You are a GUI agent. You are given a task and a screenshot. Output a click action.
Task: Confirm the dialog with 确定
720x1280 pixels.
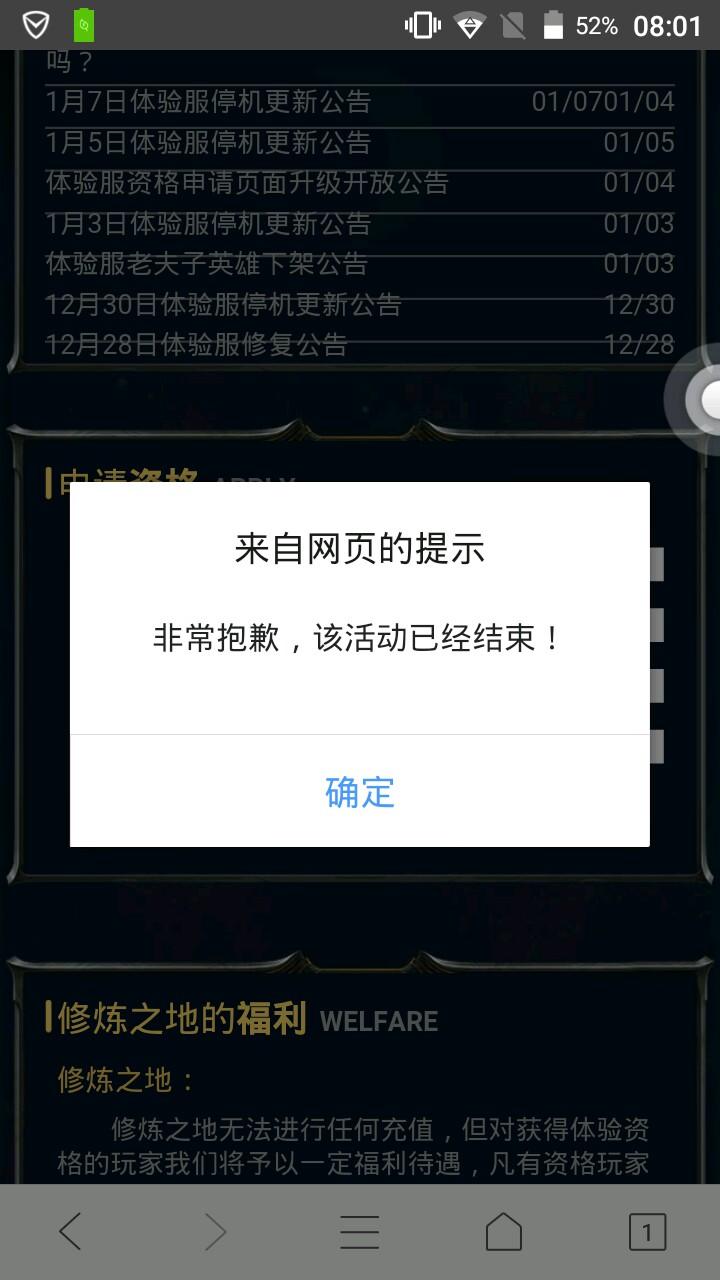(x=360, y=792)
